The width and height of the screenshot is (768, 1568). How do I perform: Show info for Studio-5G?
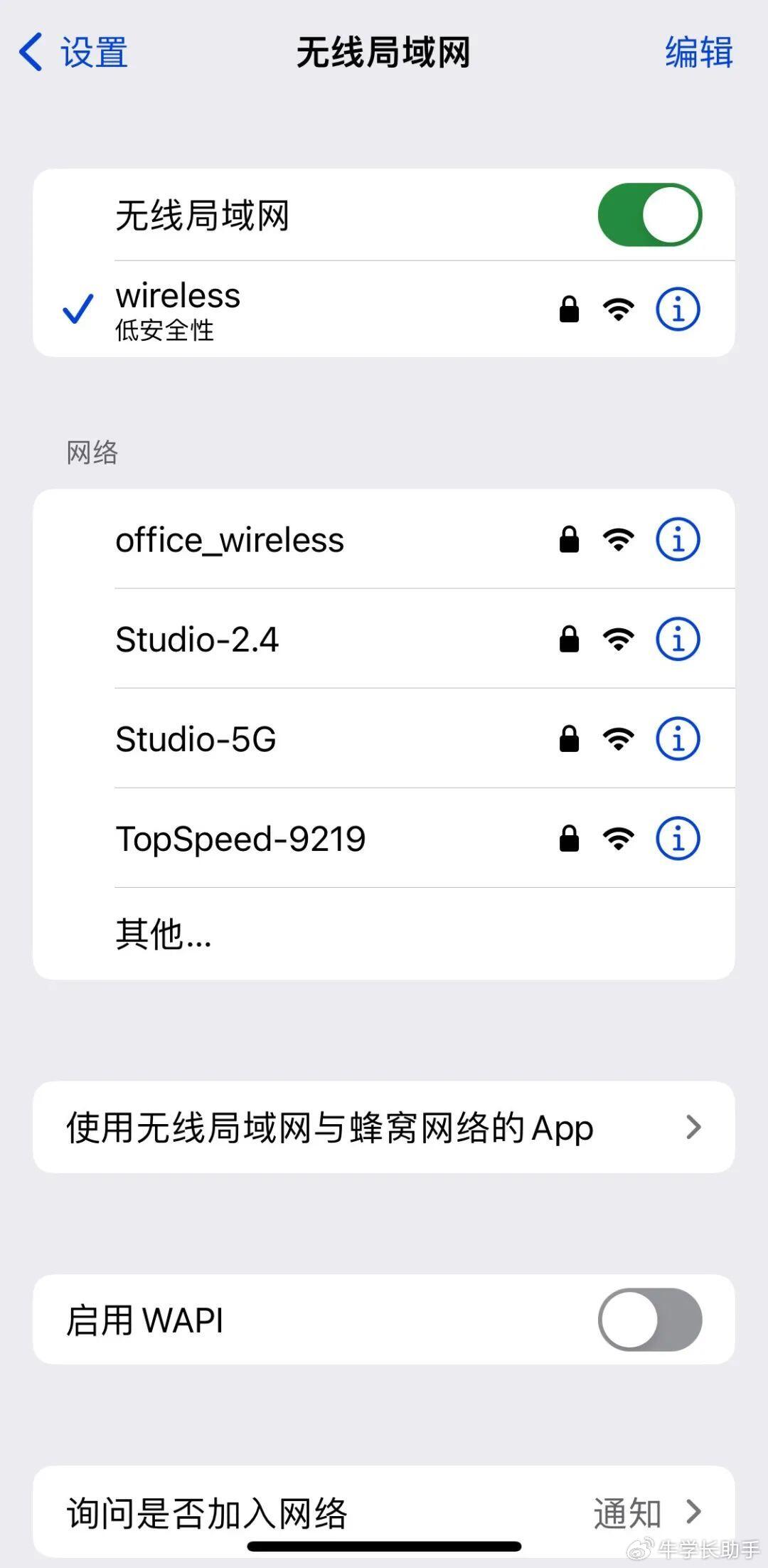pyautogui.click(x=678, y=738)
